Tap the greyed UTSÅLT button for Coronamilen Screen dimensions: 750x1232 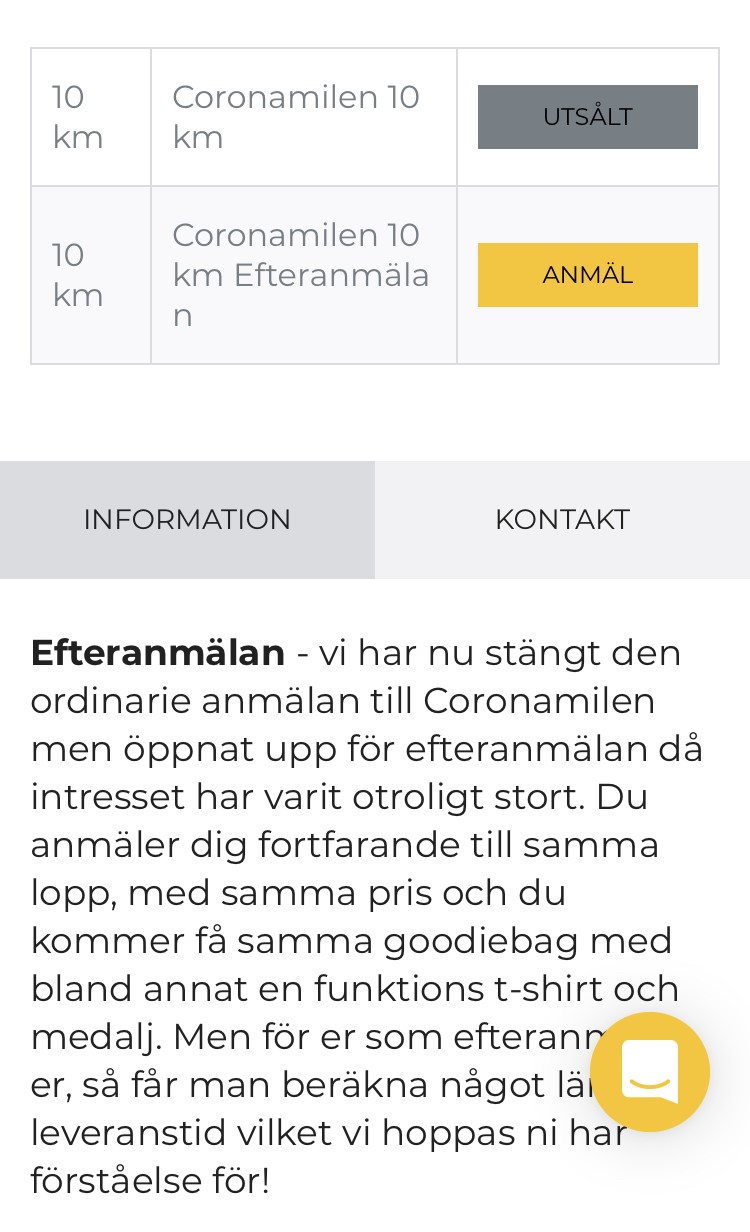tap(587, 117)
